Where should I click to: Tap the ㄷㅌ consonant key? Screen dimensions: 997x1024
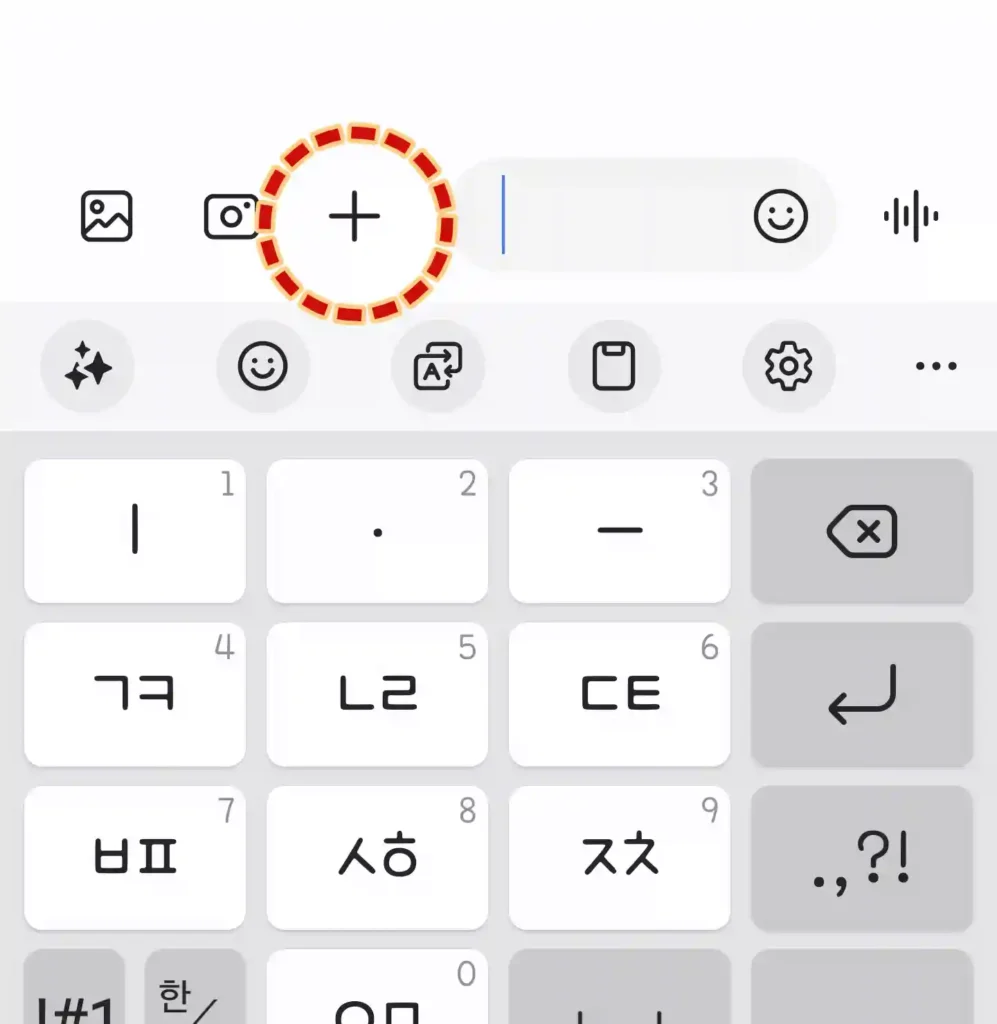(620, 694)
